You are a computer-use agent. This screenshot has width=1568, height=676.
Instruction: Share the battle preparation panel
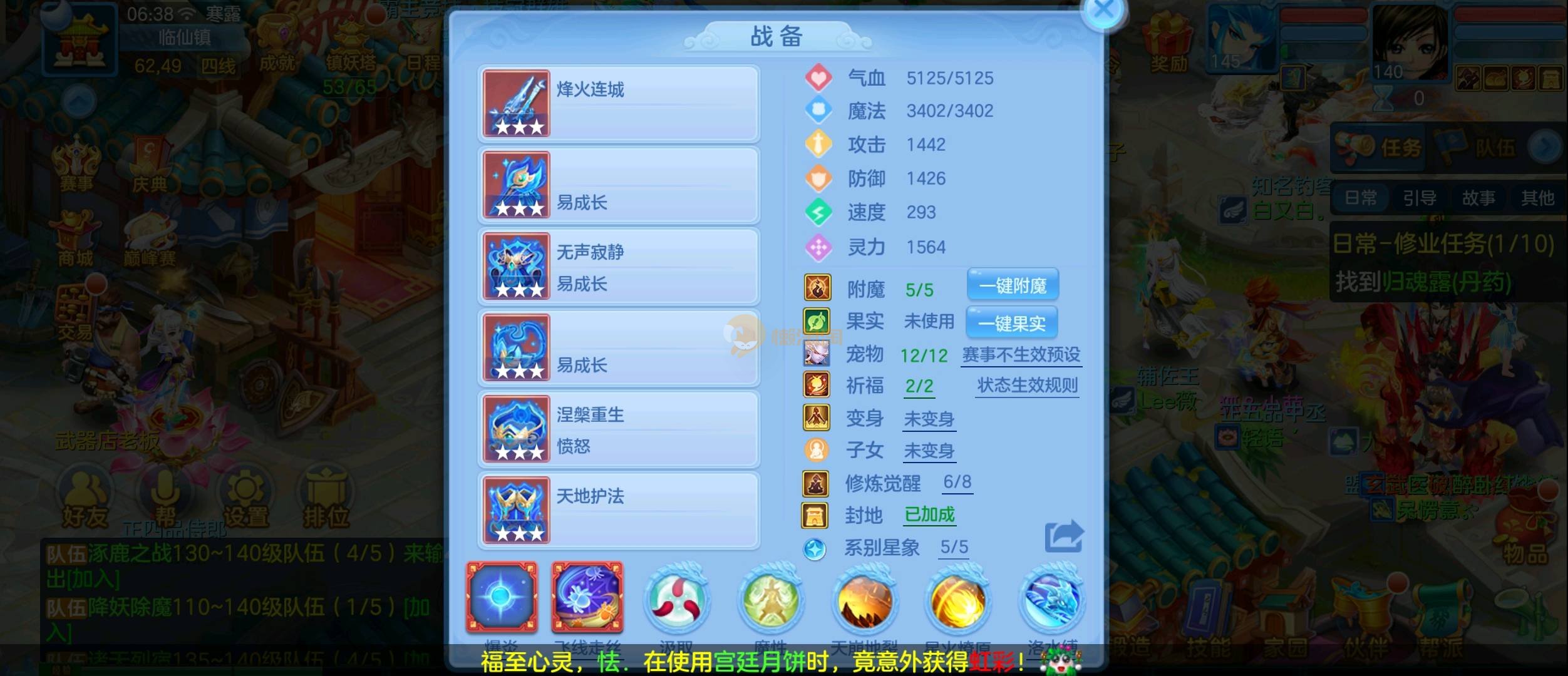pos(1063,536)
